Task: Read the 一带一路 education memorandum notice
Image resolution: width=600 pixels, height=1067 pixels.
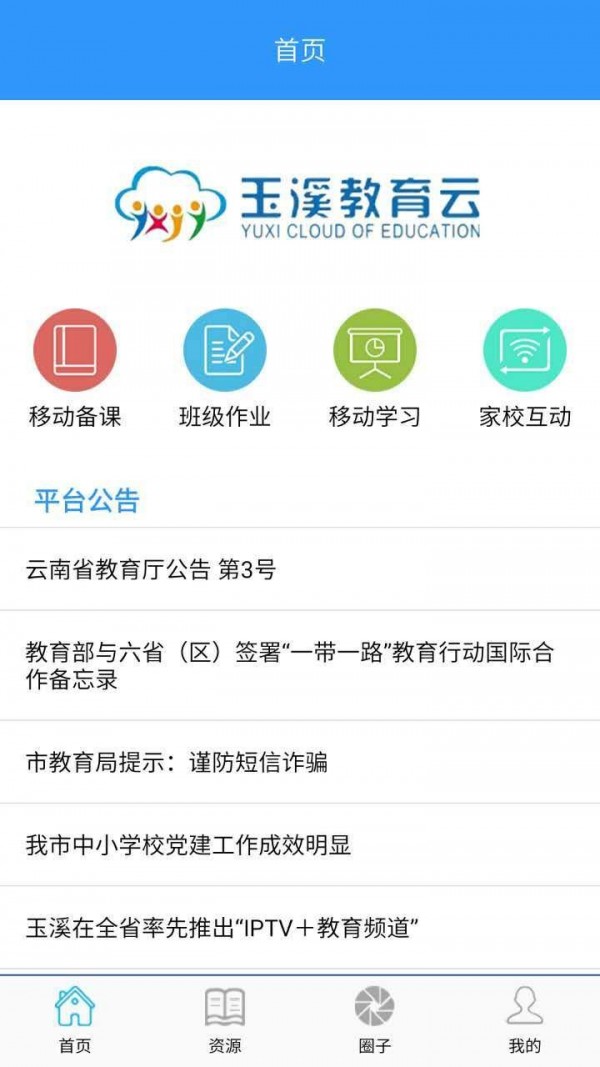Action: coord(300,666)
